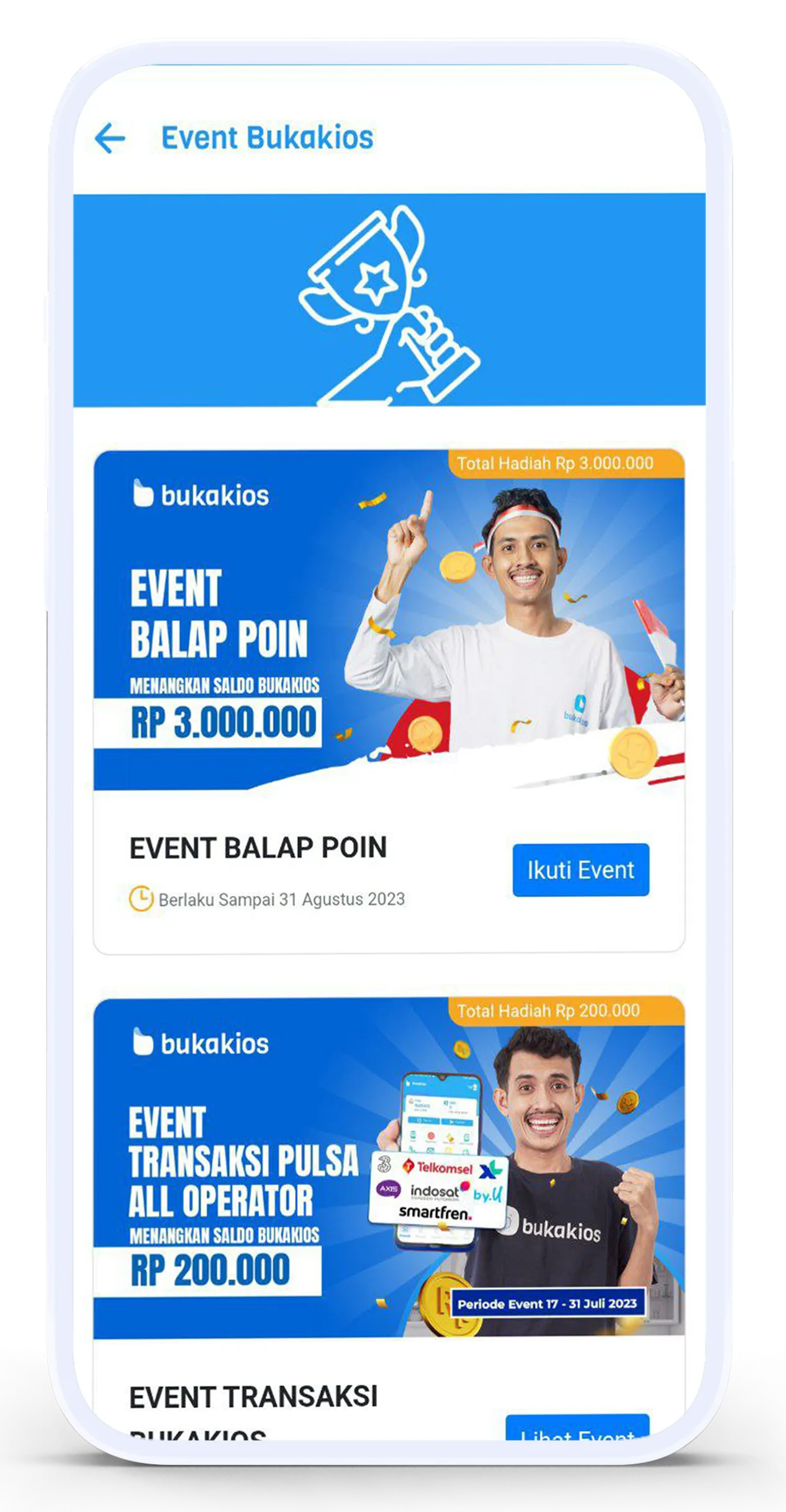Viewport: 786px width, 1512px height.
Task: Go back using the arrow icon
Action: 111,138
